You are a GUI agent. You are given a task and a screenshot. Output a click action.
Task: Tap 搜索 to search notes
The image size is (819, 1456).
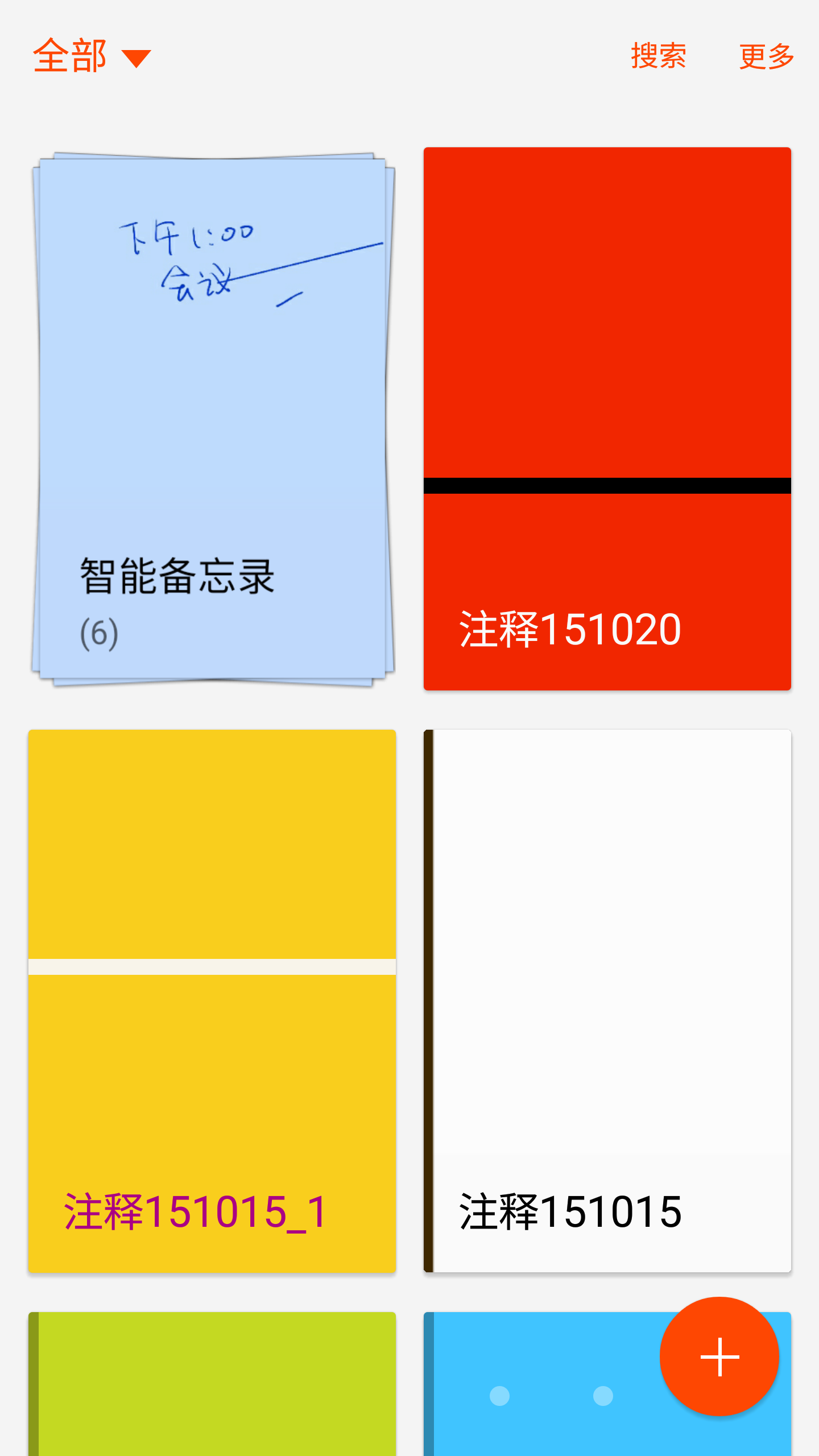[659, 56]
